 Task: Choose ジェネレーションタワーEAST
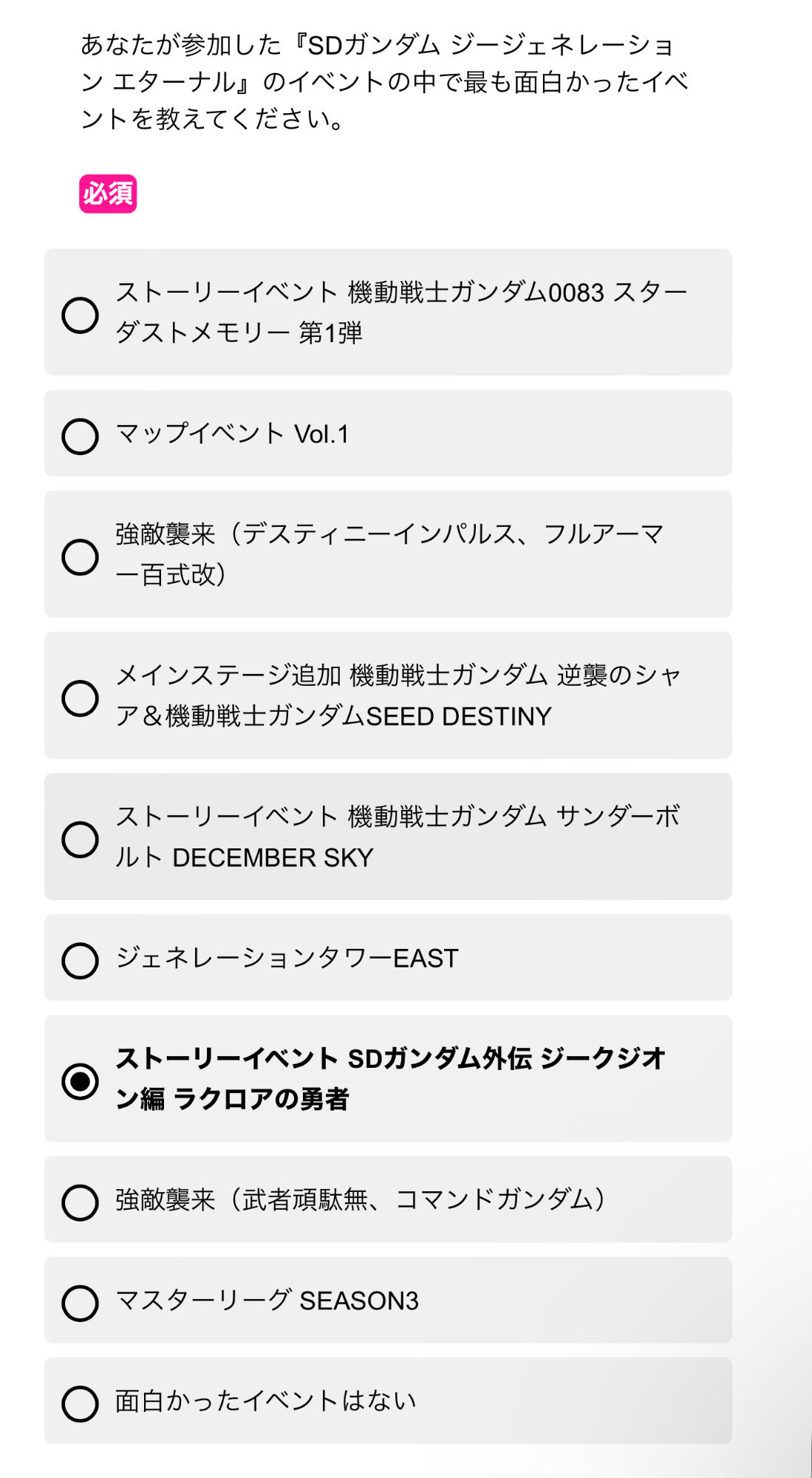pyautogui.click(x=388, y=957)
